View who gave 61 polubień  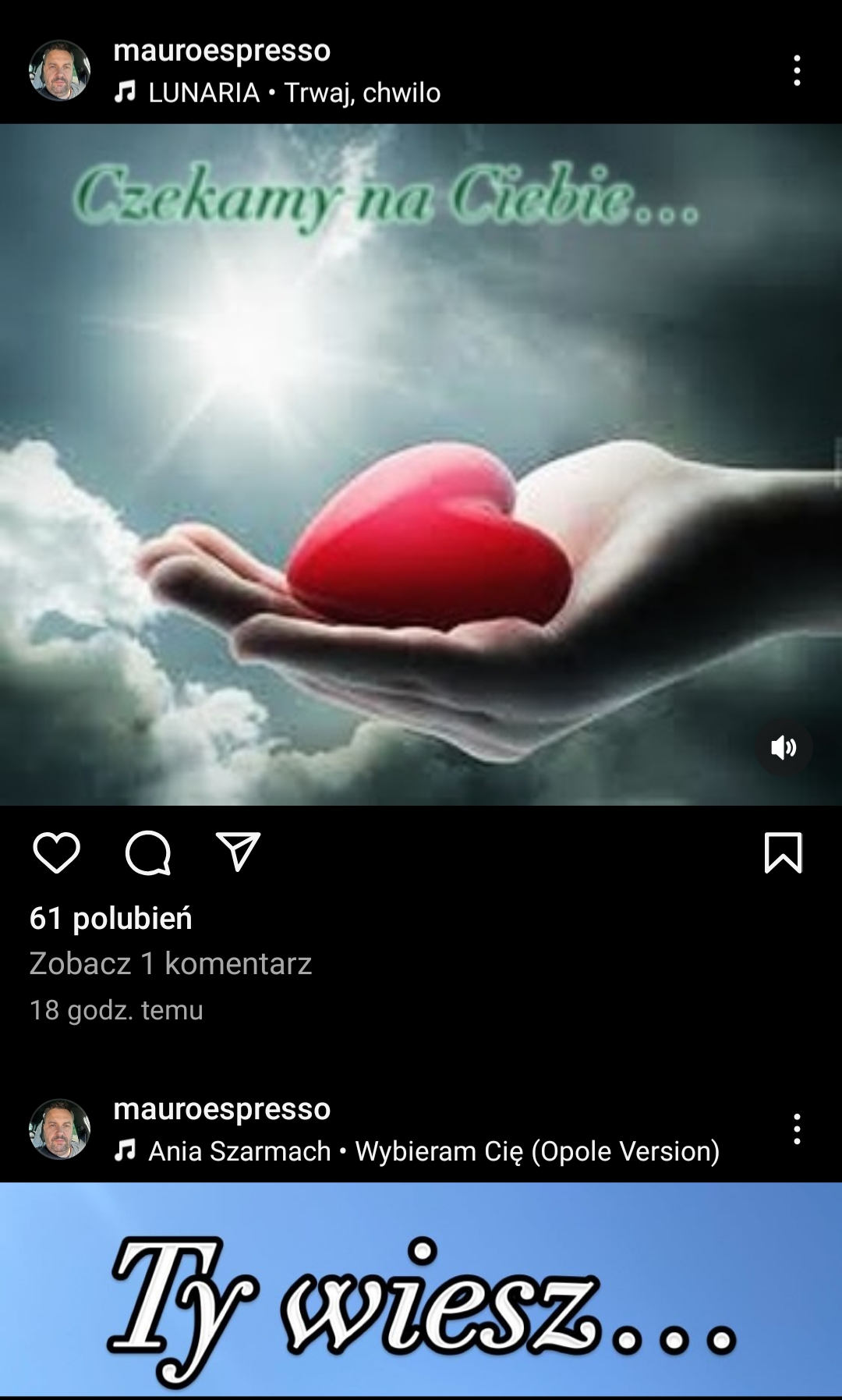[111, 918]
